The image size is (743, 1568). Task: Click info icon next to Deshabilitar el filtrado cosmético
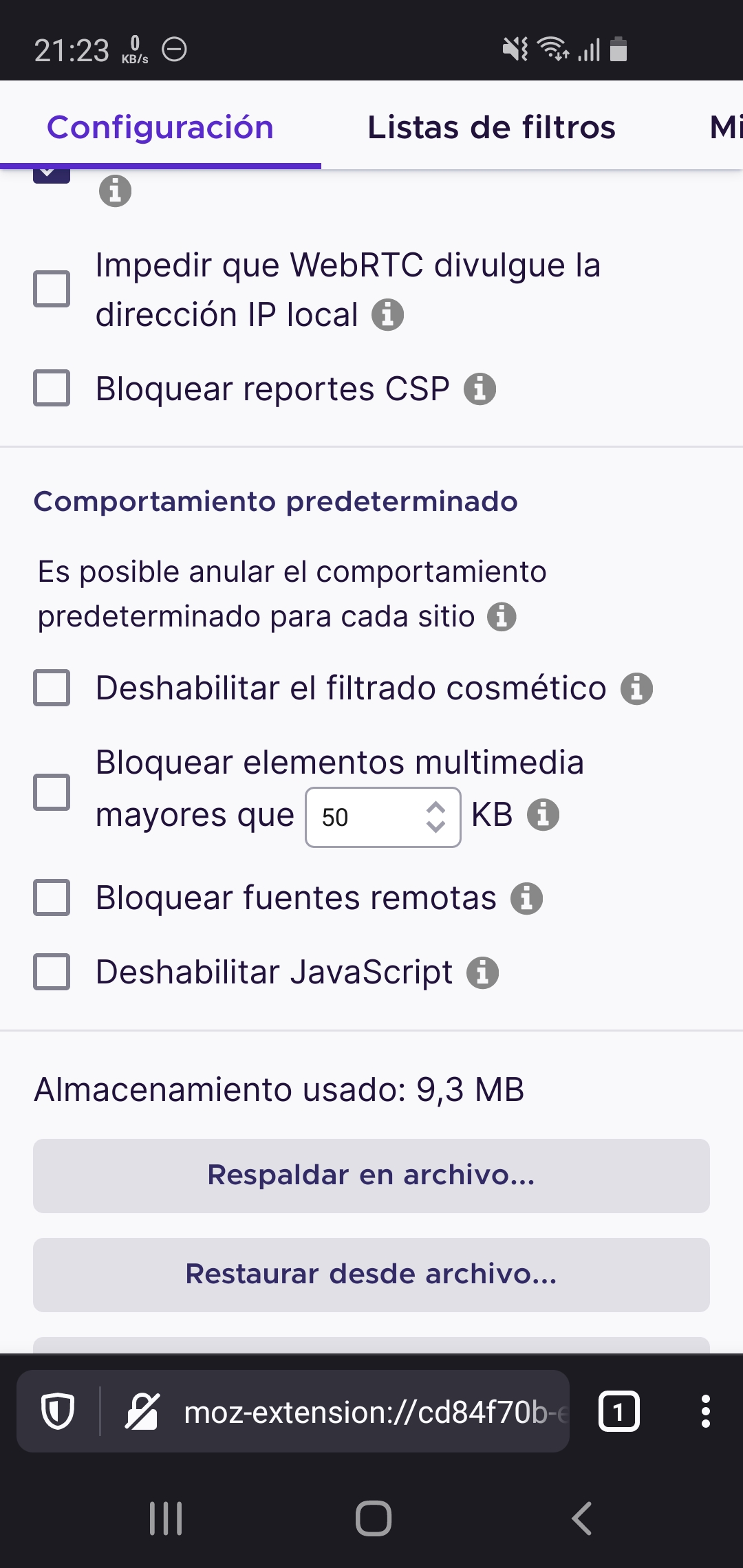[x=636, y=688]
